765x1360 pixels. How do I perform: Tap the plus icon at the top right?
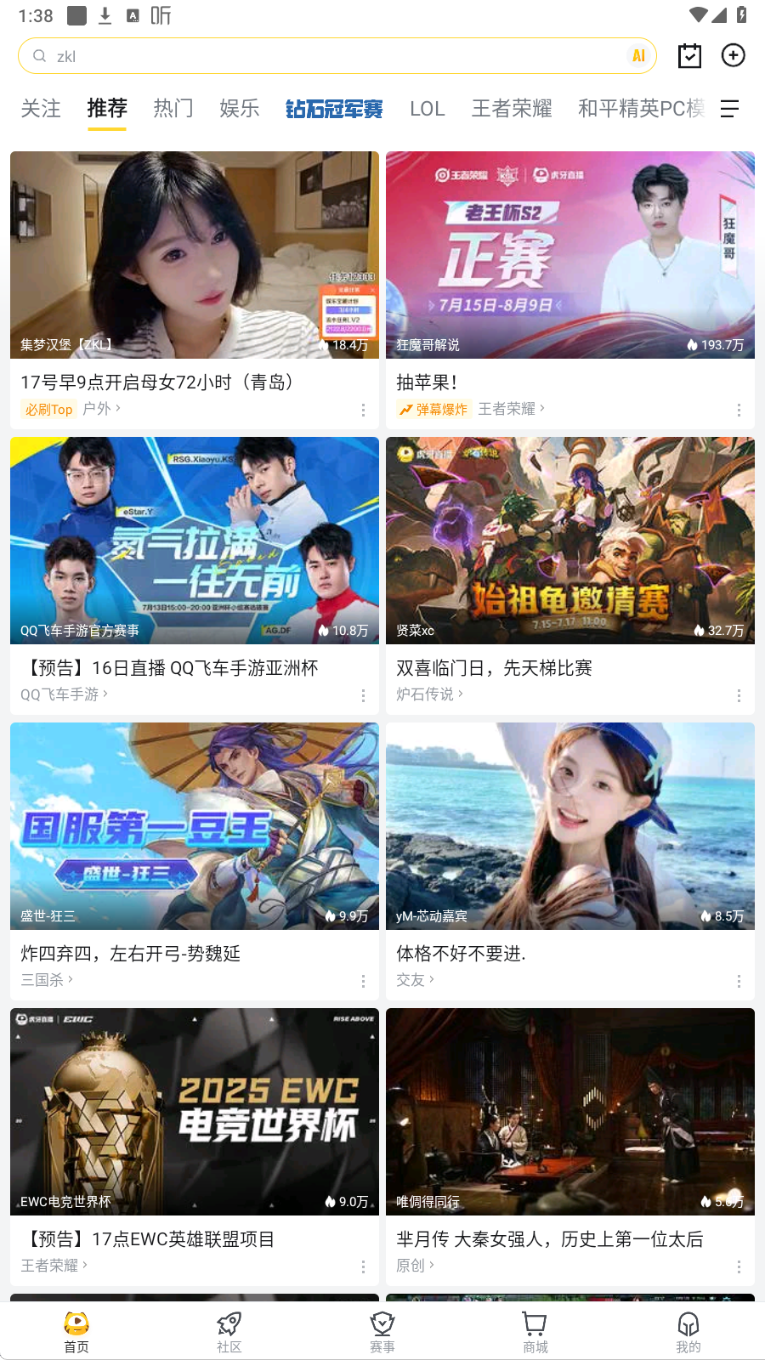pos(733,55)
